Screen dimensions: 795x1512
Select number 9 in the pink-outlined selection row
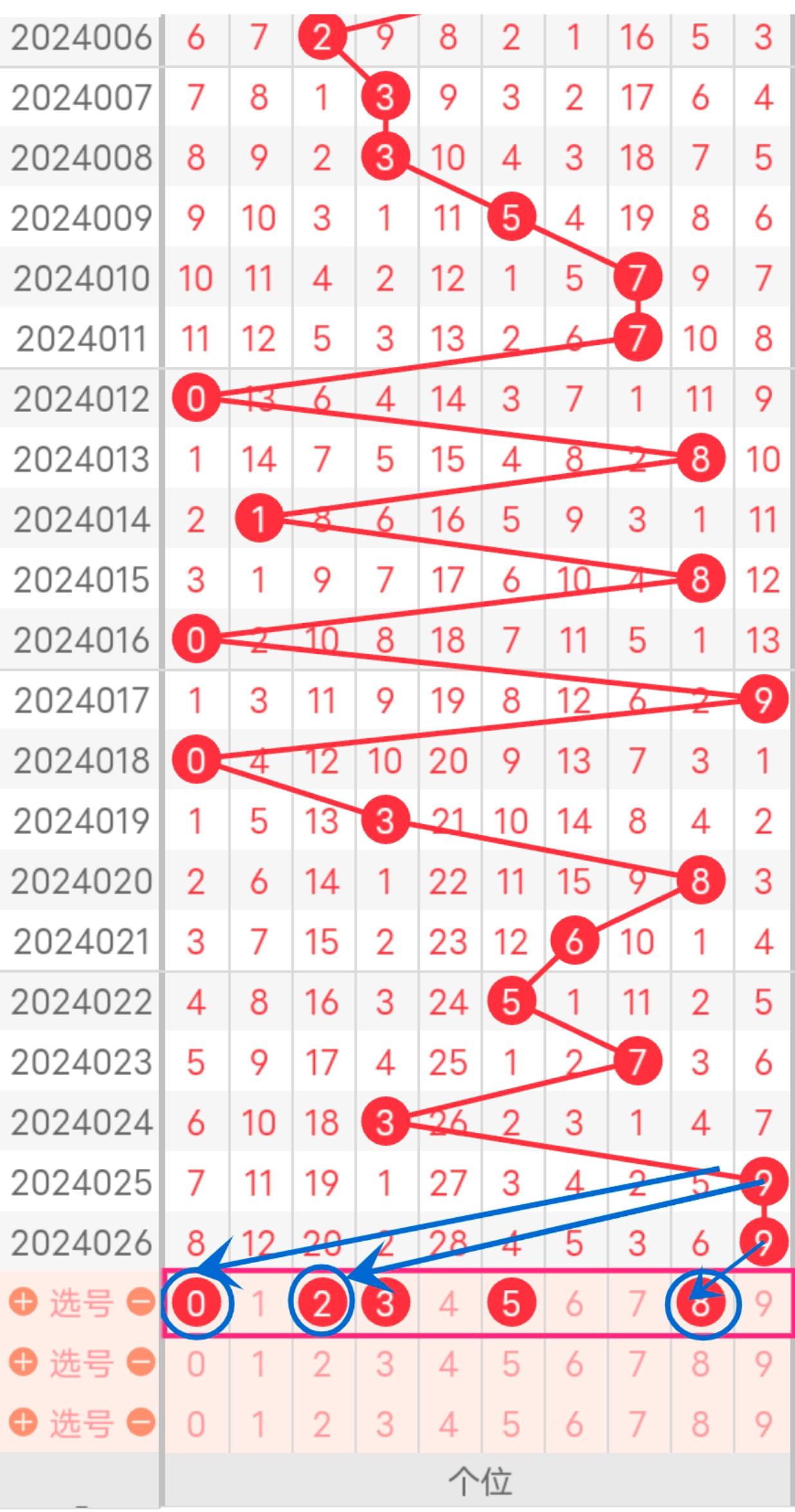[x=763, y=1304]
